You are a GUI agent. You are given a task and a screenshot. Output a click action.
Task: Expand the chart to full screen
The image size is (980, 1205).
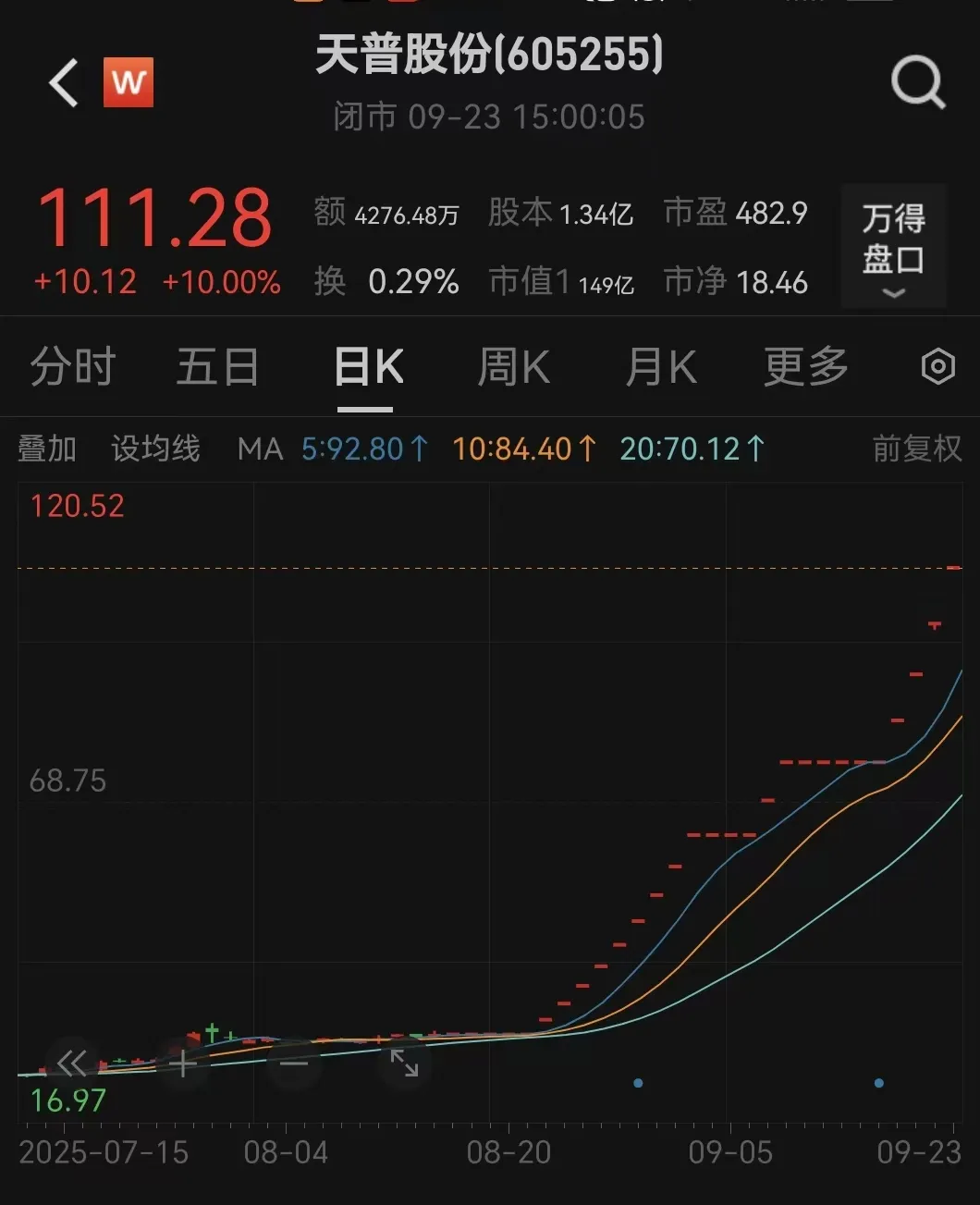(x=404, y=1064)
